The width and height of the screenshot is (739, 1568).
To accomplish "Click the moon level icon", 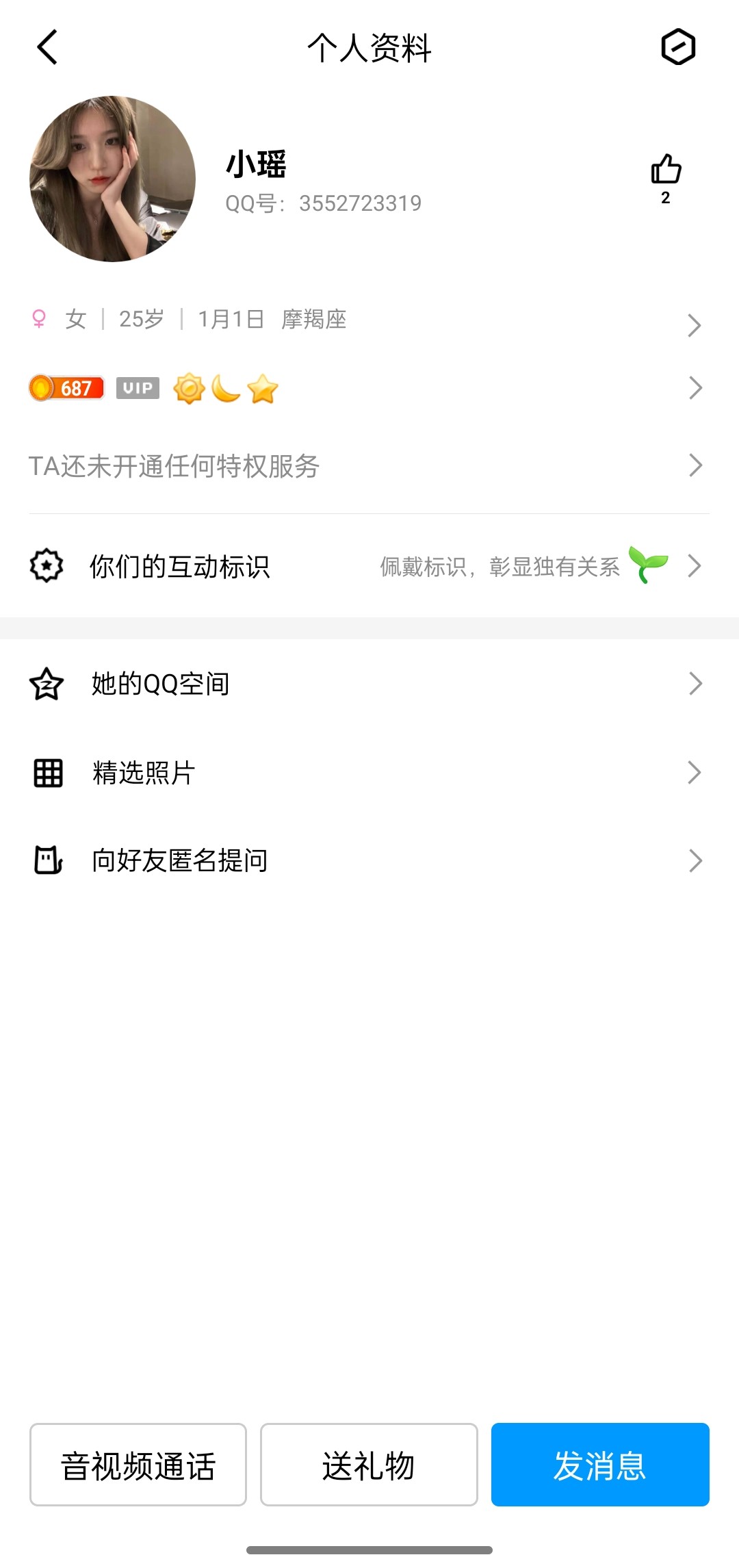I will click(x=226, y=388).
